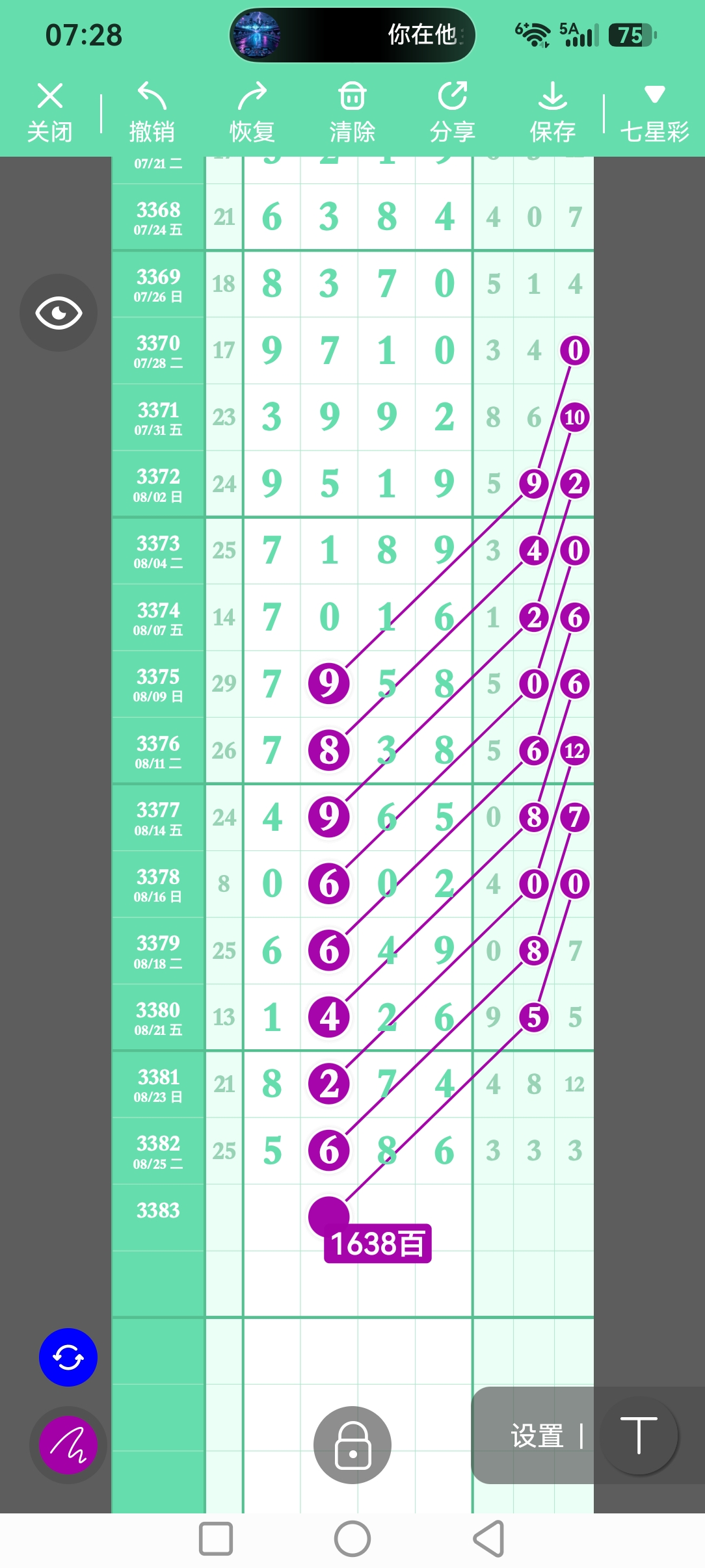This screenshot has width=705, height=1568.
Task: Open recent apps via square button
Action: click(x=216, y=1539)
